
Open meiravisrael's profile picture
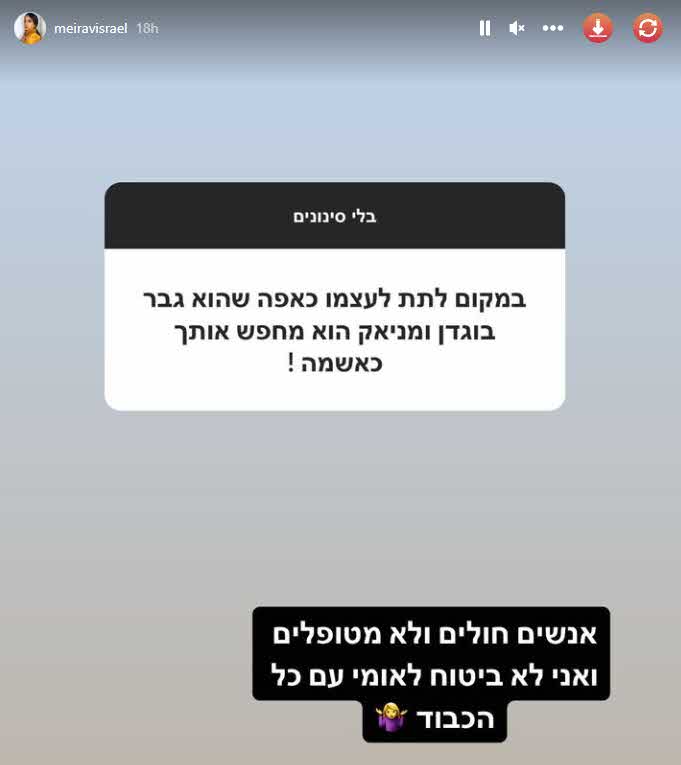(x=29, y=28)
